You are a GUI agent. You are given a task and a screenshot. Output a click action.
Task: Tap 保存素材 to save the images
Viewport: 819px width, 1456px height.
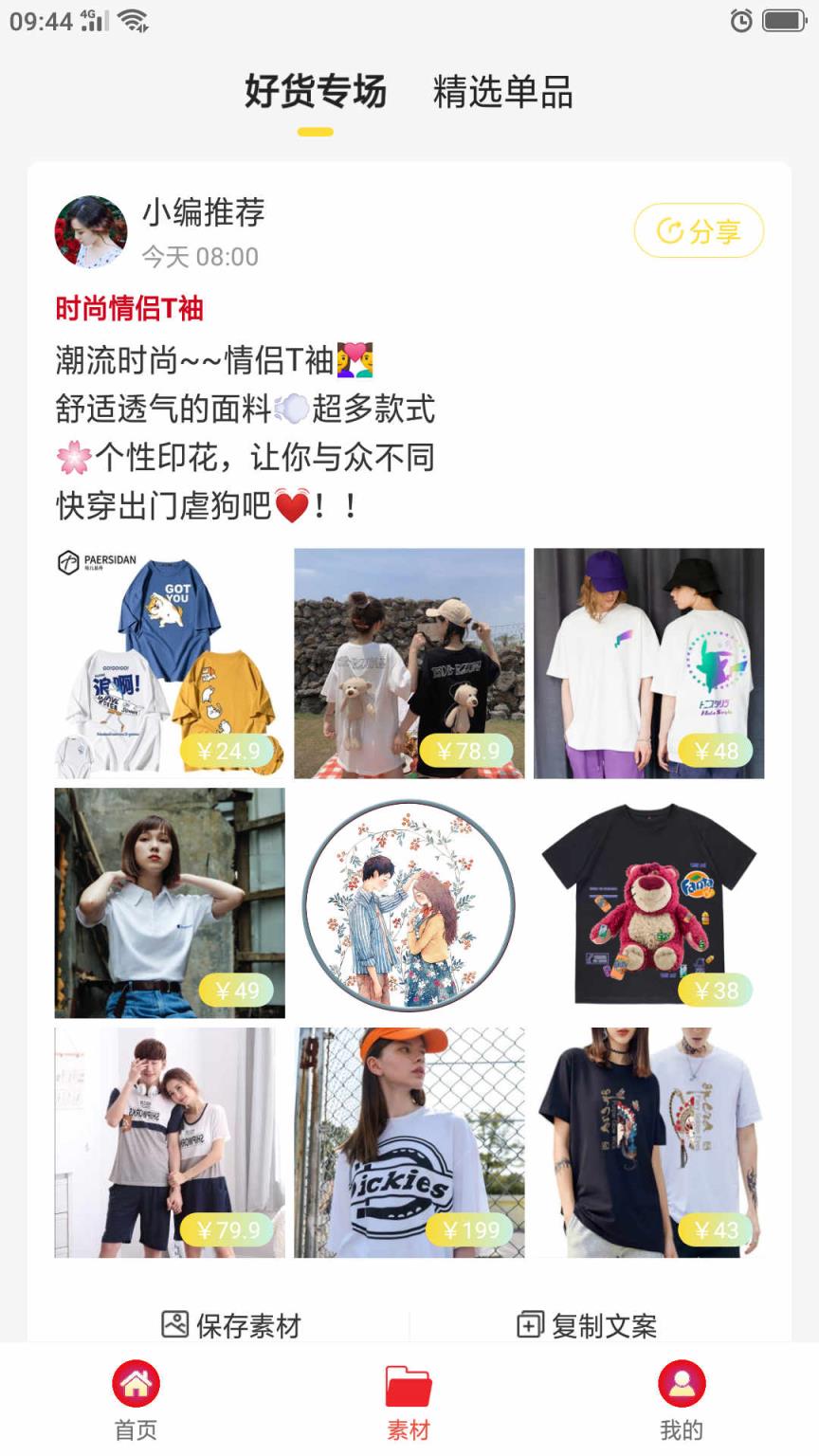[231, 1324]
